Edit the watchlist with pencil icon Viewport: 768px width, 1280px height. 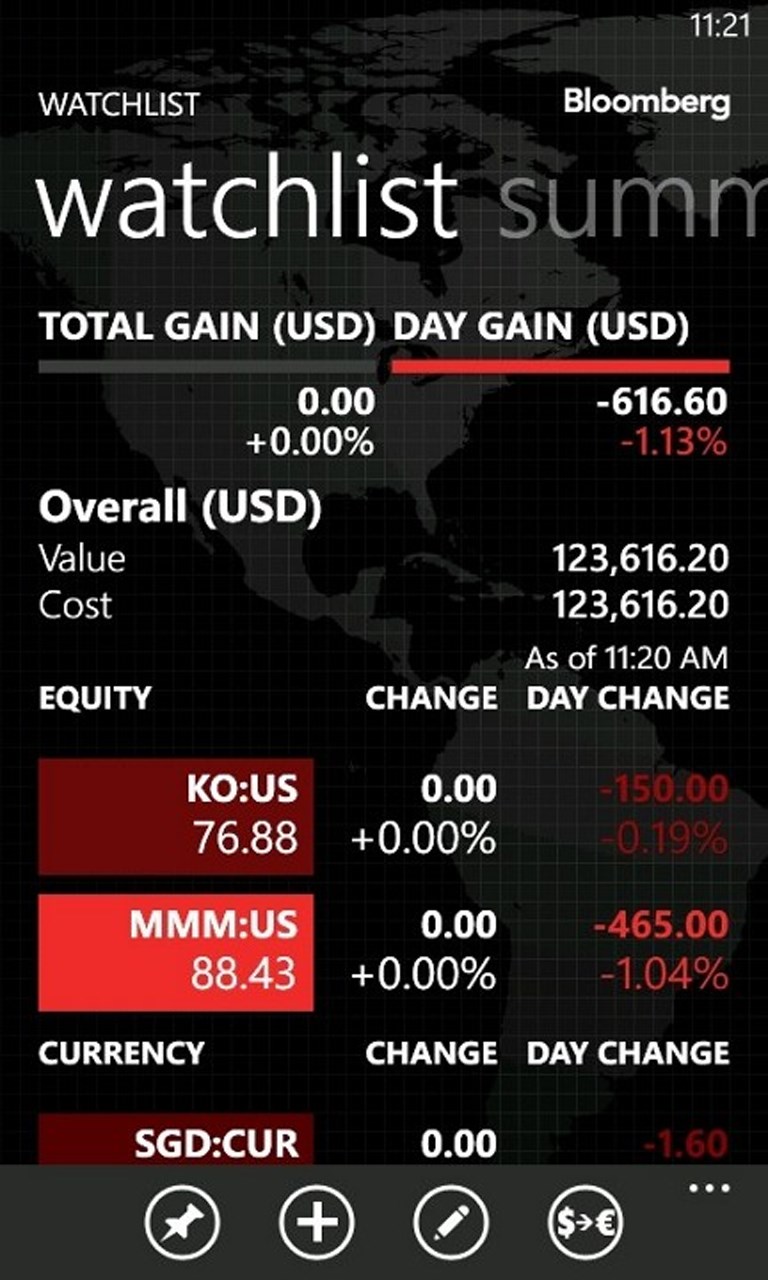pos(451,1222)
